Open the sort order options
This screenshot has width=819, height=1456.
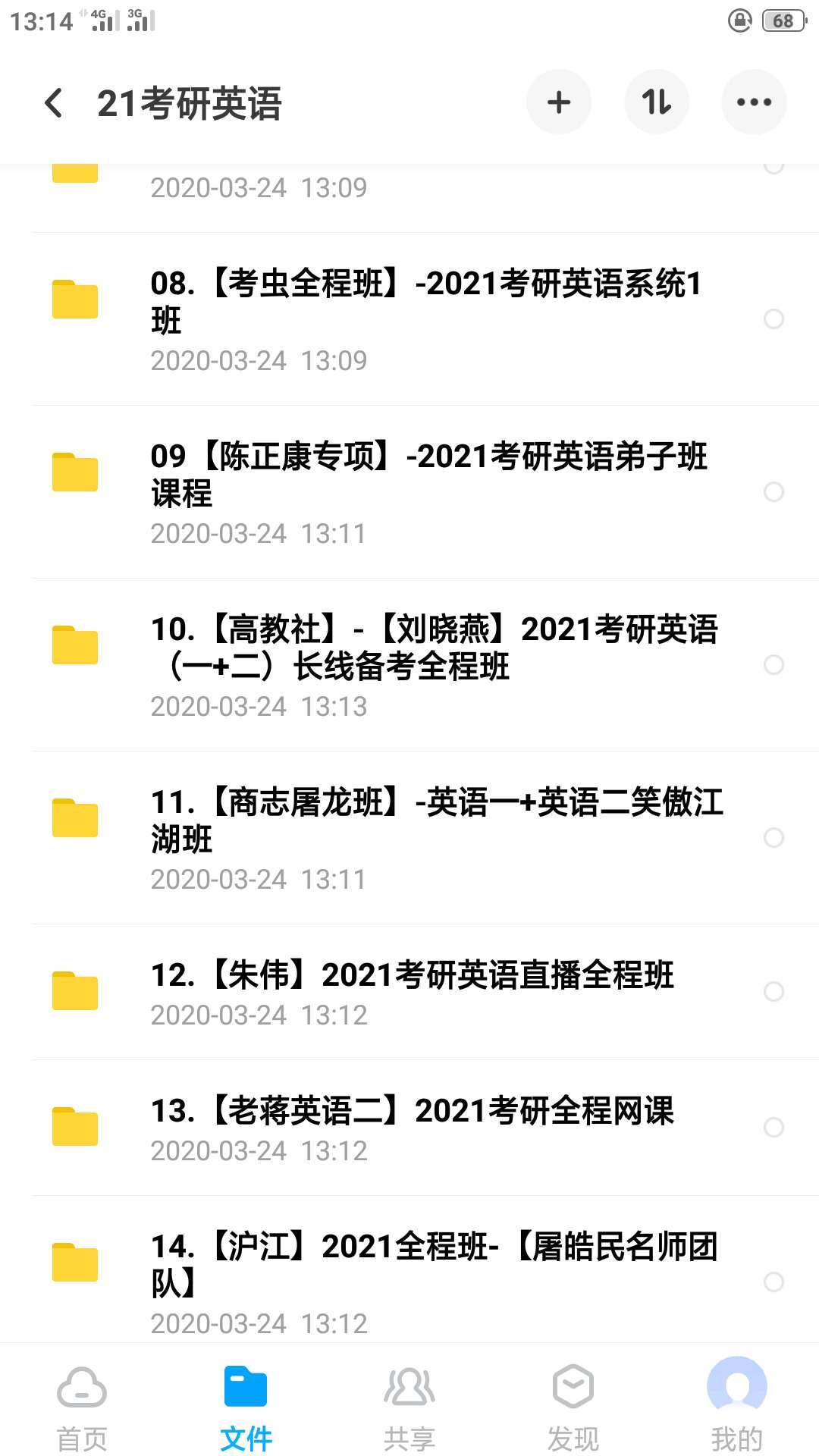click(657, 102)
